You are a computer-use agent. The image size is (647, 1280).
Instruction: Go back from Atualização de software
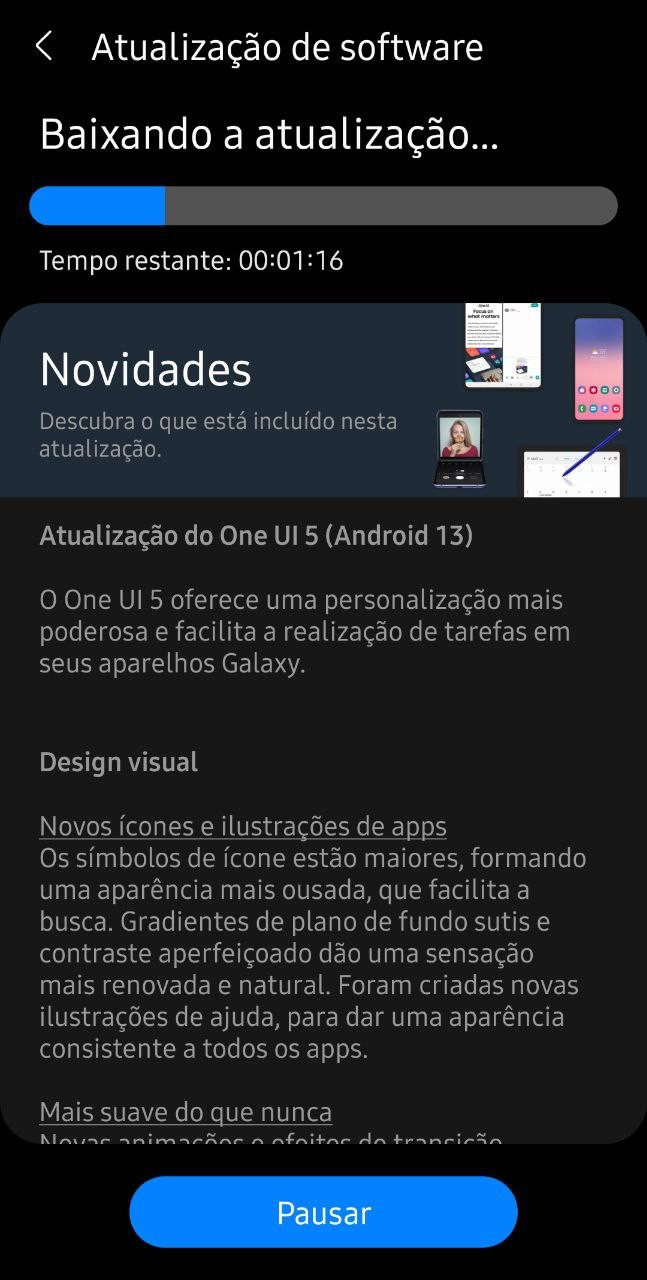click(44, 46)
